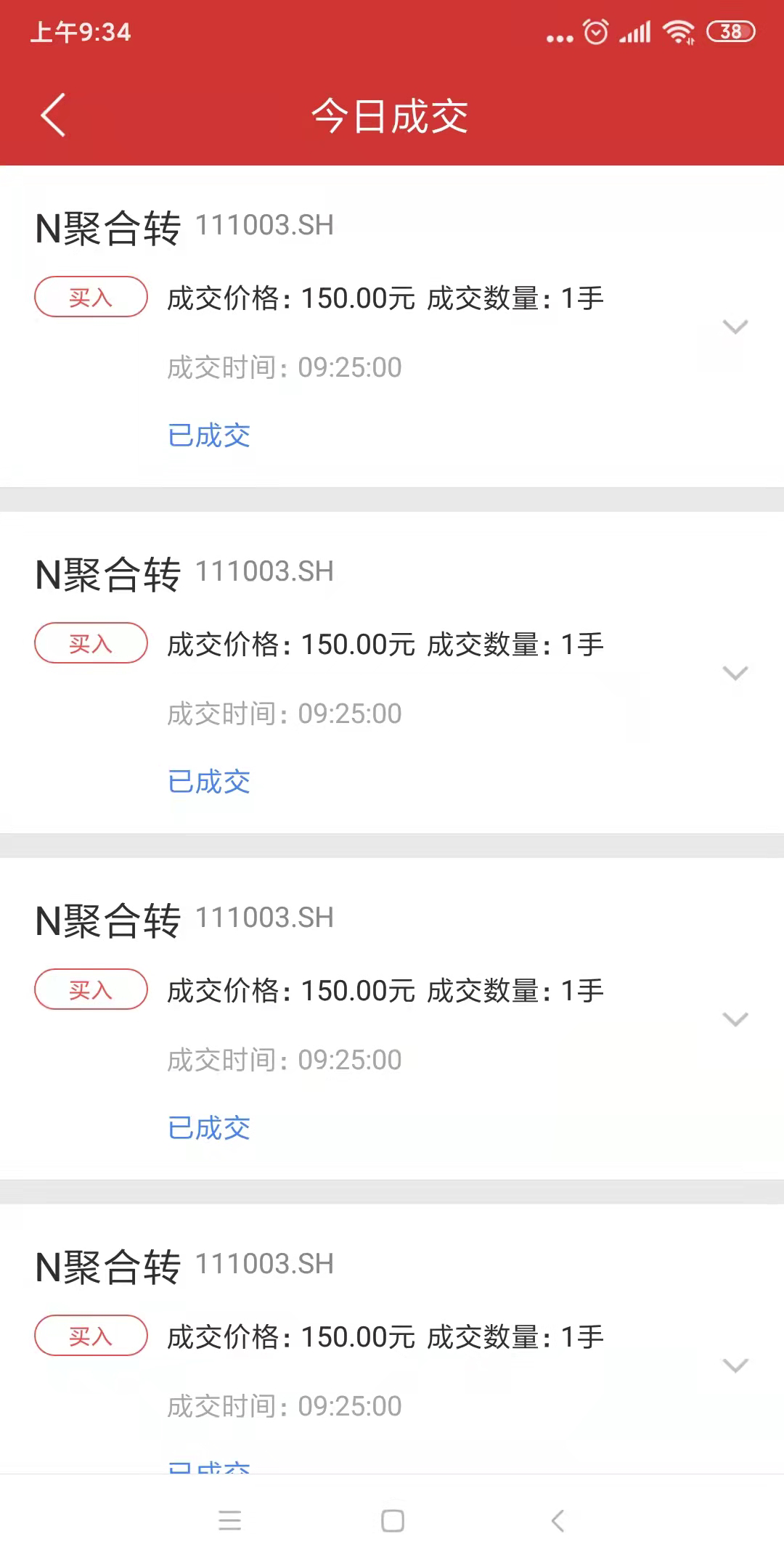Open recent apps from navigation bar
This screenshot has width=784, height=1568.
click(229, 1520)
